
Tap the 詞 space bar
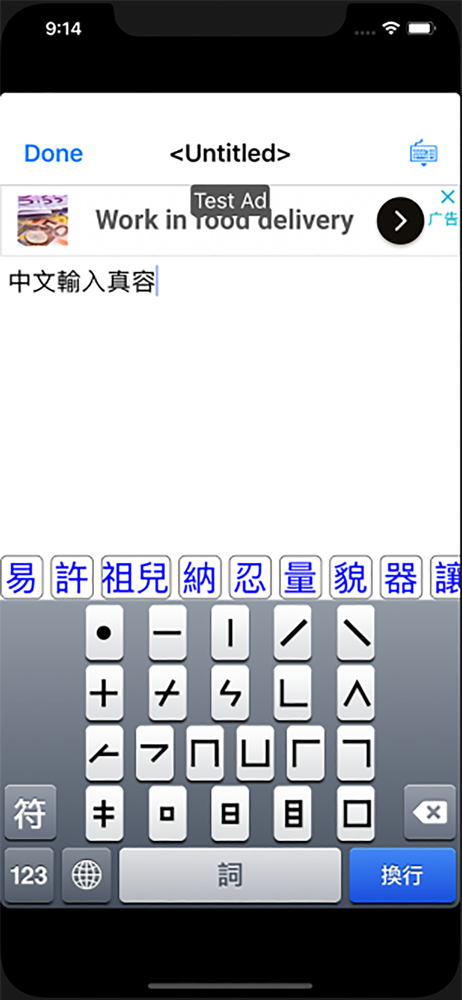(x=230, y=876)
